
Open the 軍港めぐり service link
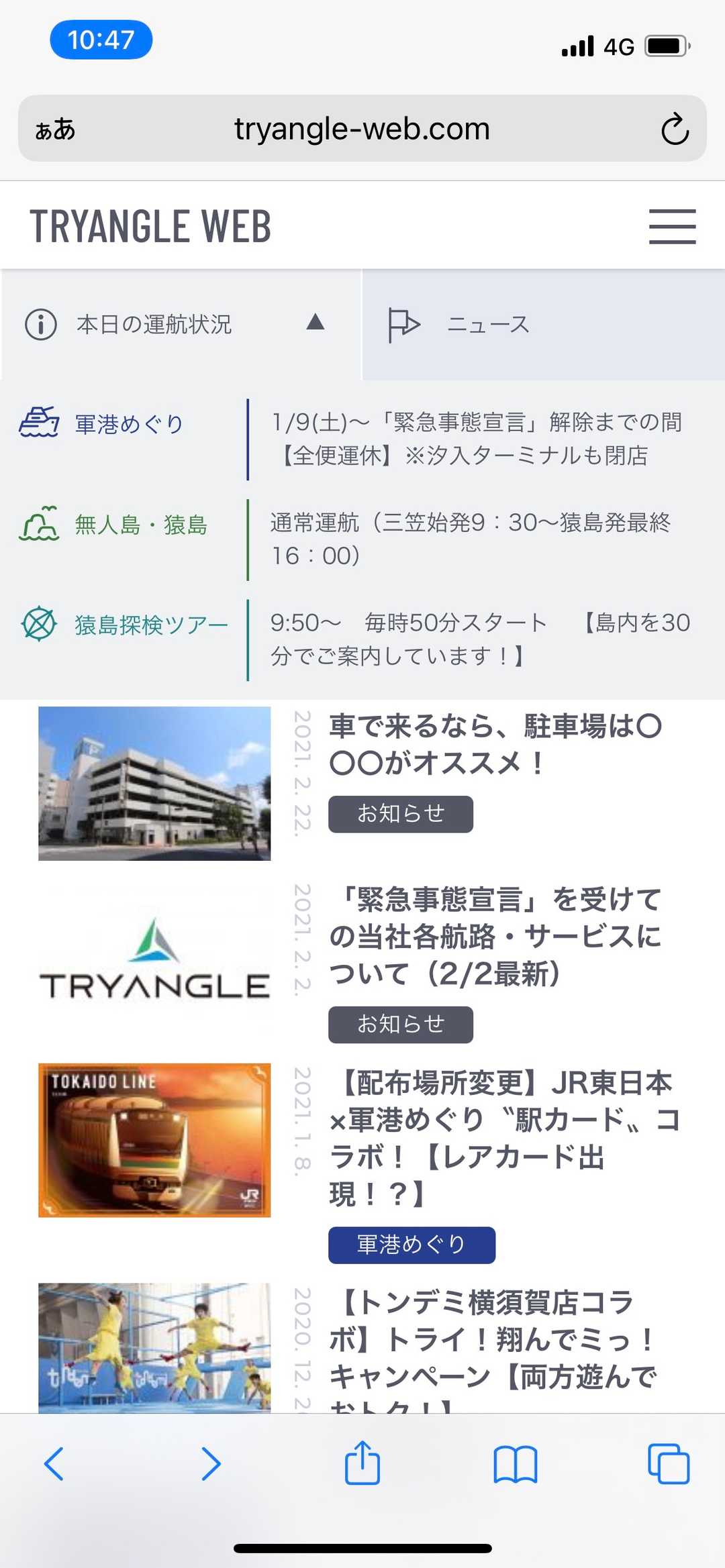click(128, 424)
